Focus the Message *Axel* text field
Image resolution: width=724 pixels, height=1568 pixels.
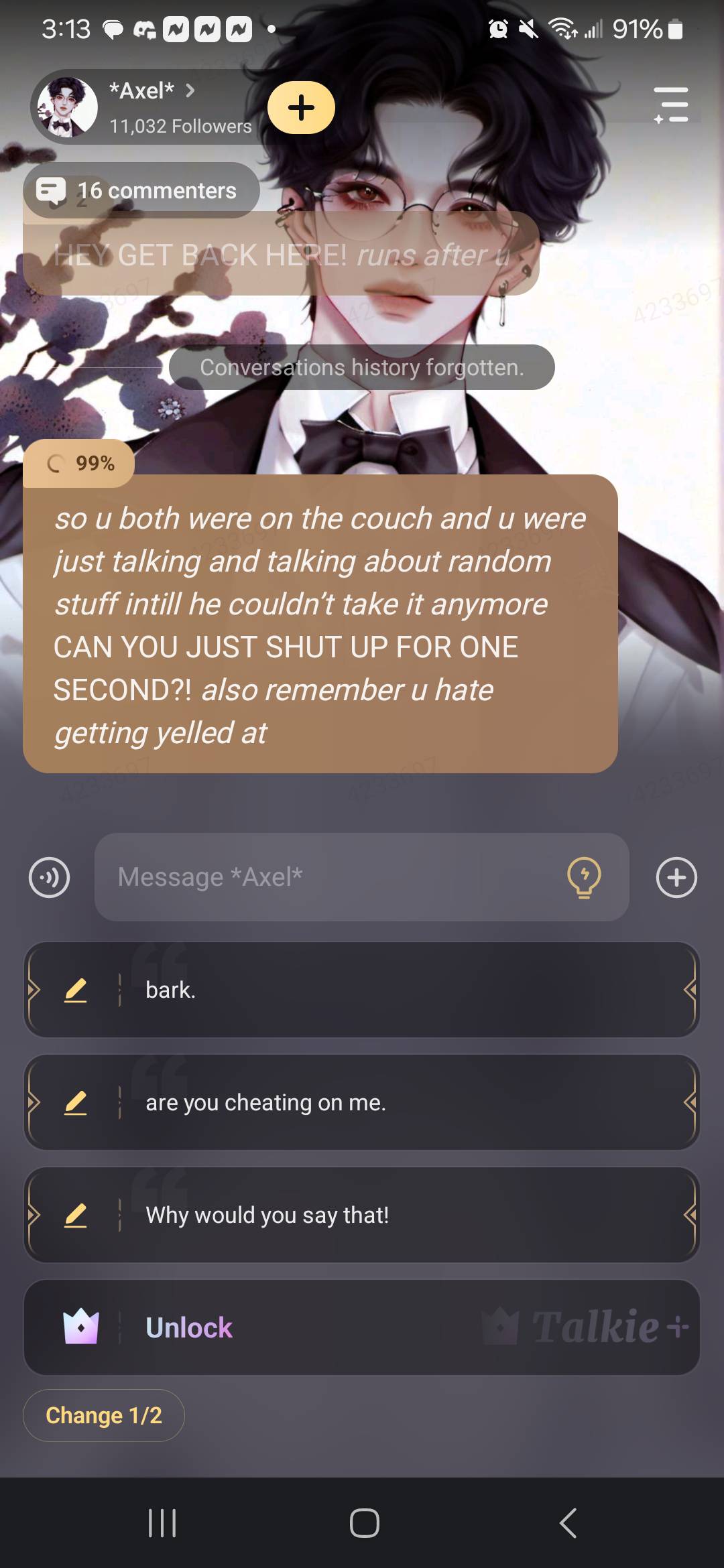point(328,877)
